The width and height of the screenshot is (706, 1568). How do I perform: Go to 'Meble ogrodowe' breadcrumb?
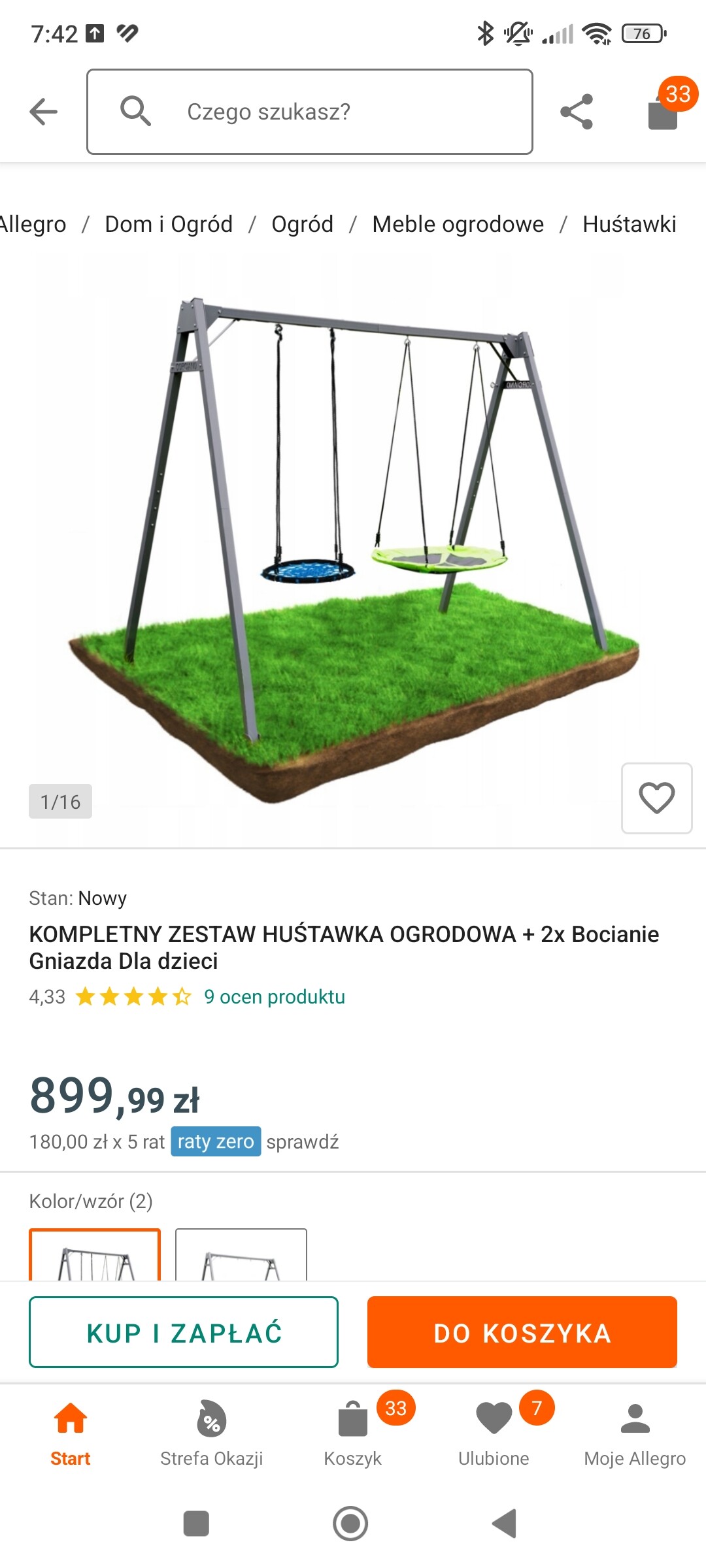click(458, 224)
